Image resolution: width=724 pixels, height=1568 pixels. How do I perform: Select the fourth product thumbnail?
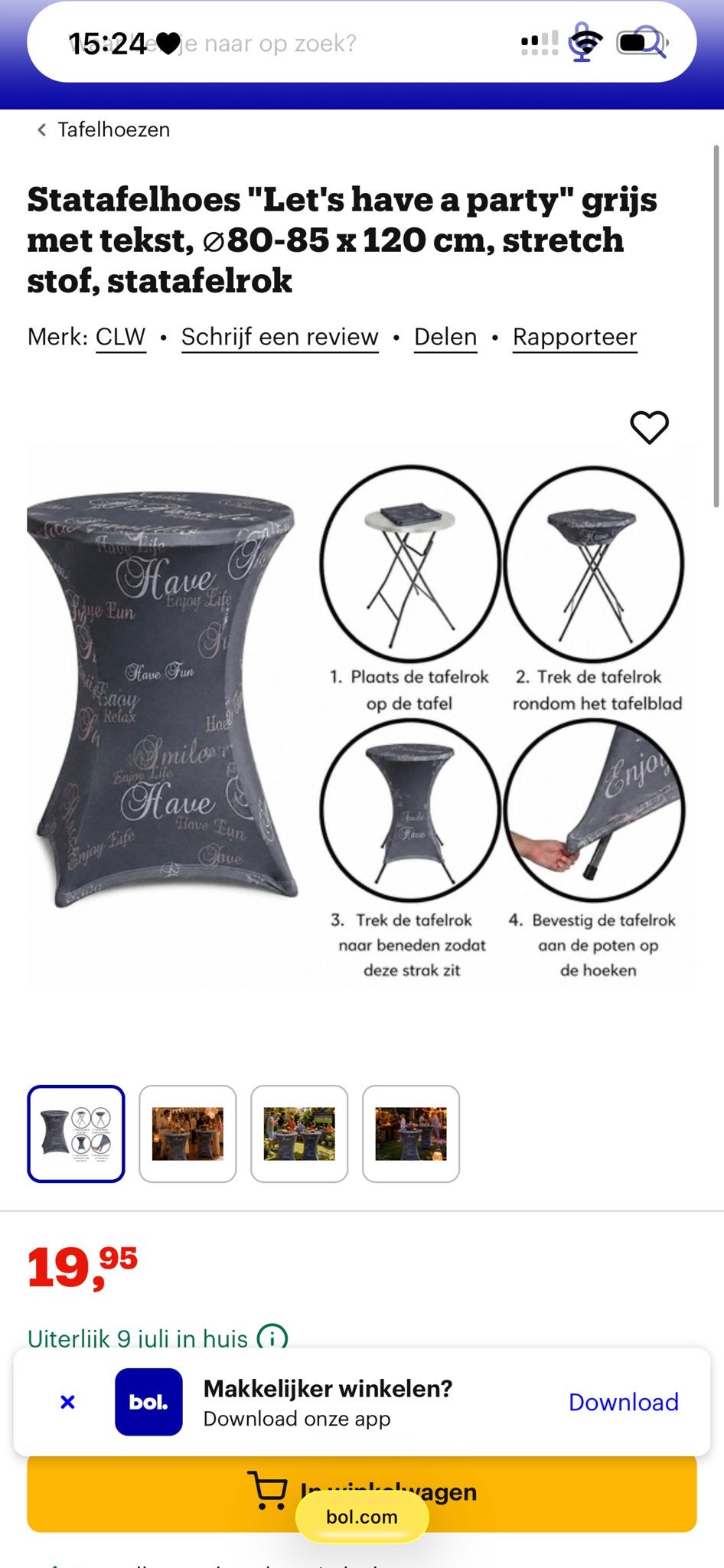[x=411, y=1134]
